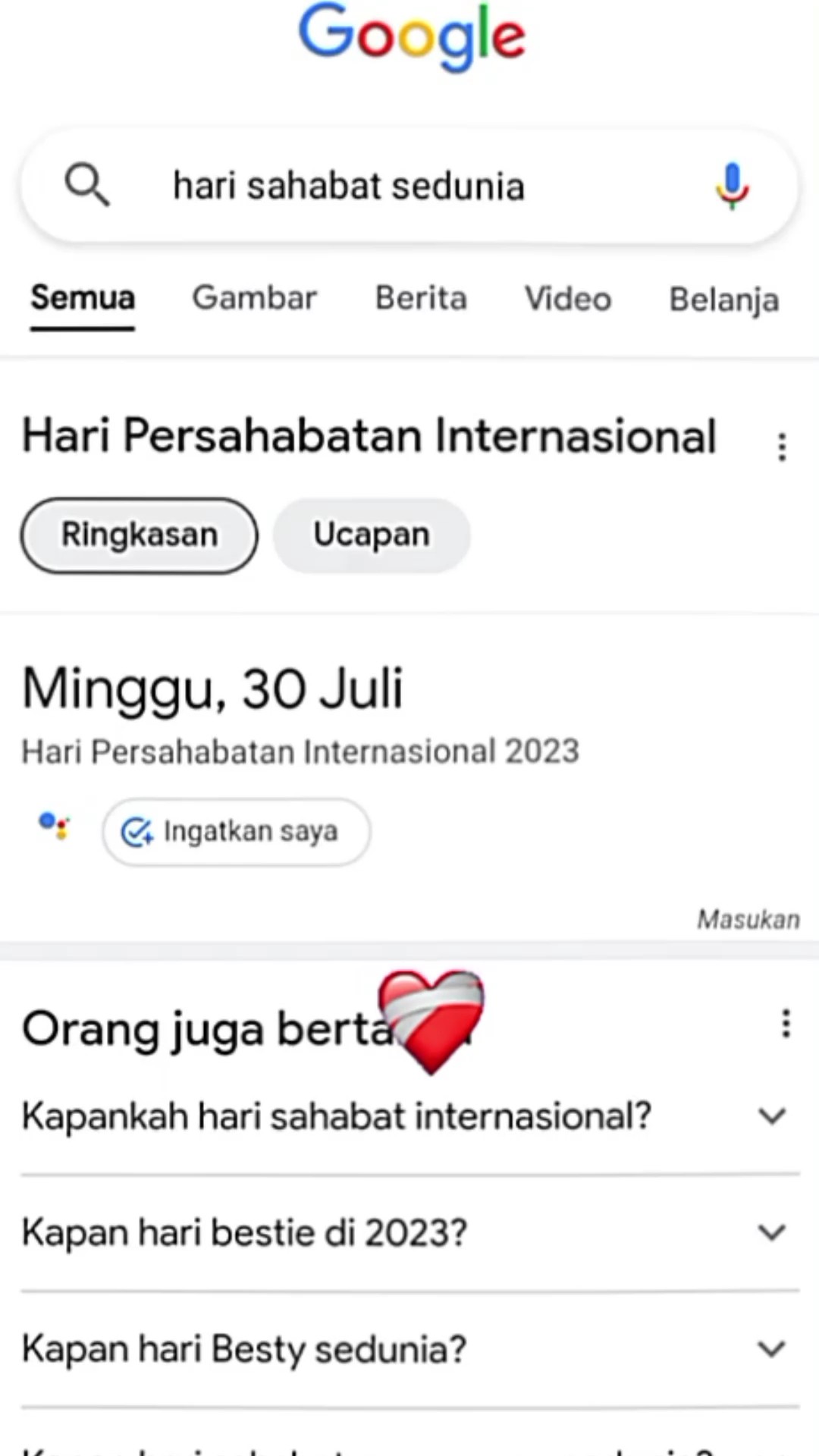This screenshot has width=819, height=1456.
Task: Open options for Orang juga bertanya
Action: tap(786, 1024)
